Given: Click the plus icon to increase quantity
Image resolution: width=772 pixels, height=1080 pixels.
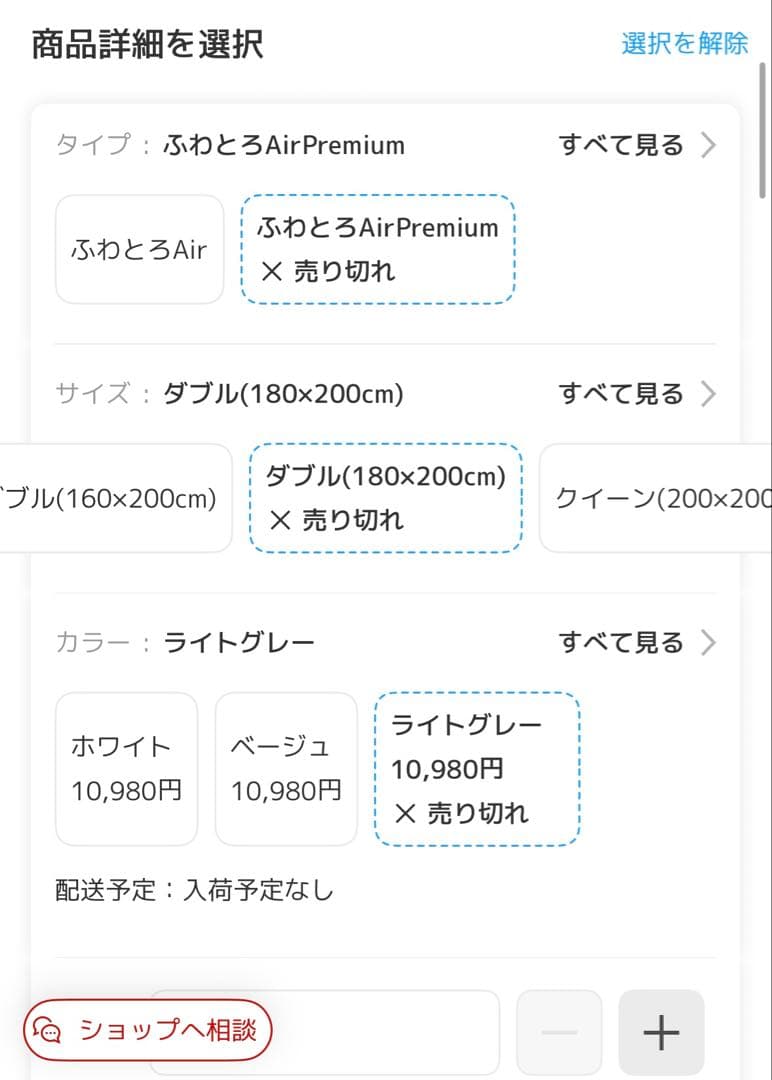Looking at the screenshot, I should [660, 1031].
